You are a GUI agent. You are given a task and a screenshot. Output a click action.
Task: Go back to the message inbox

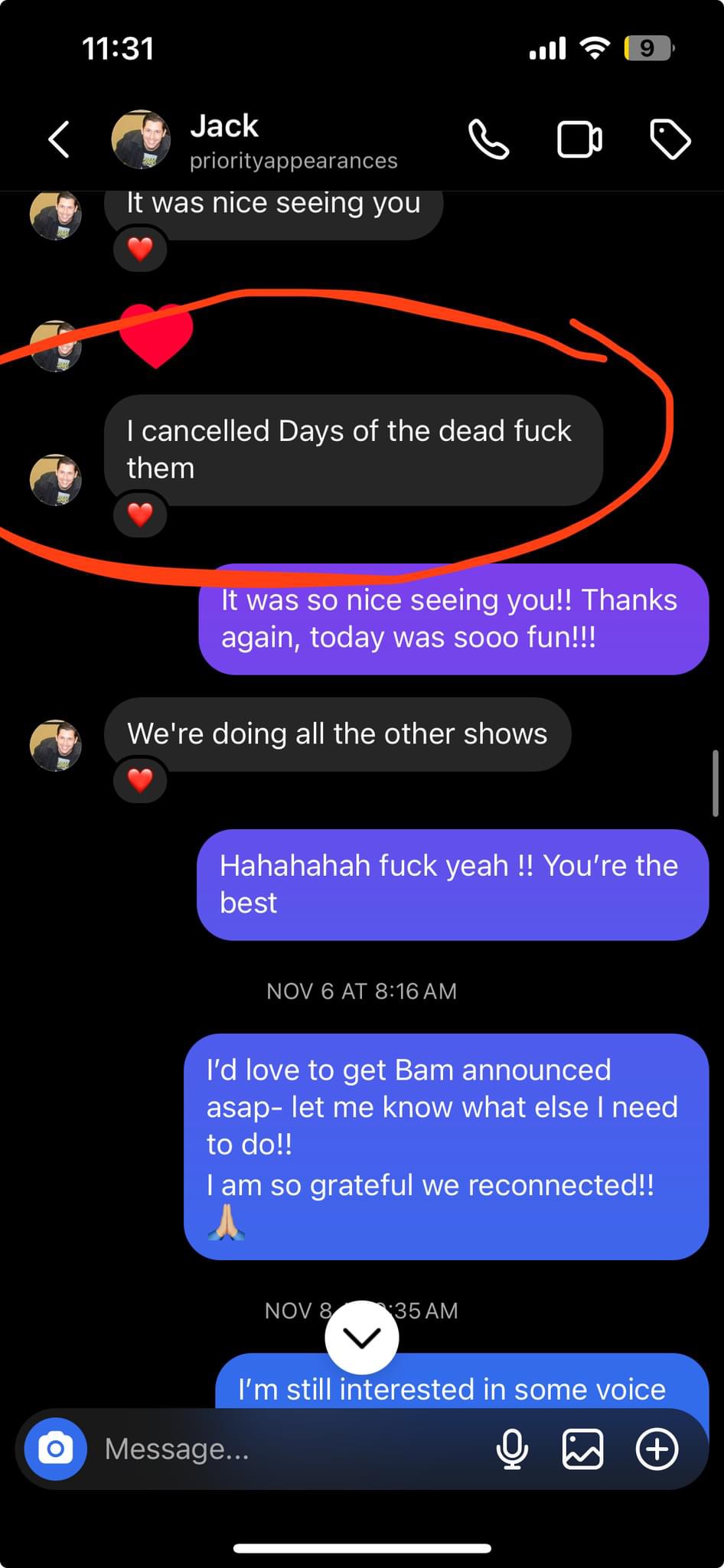coord(59,139)
